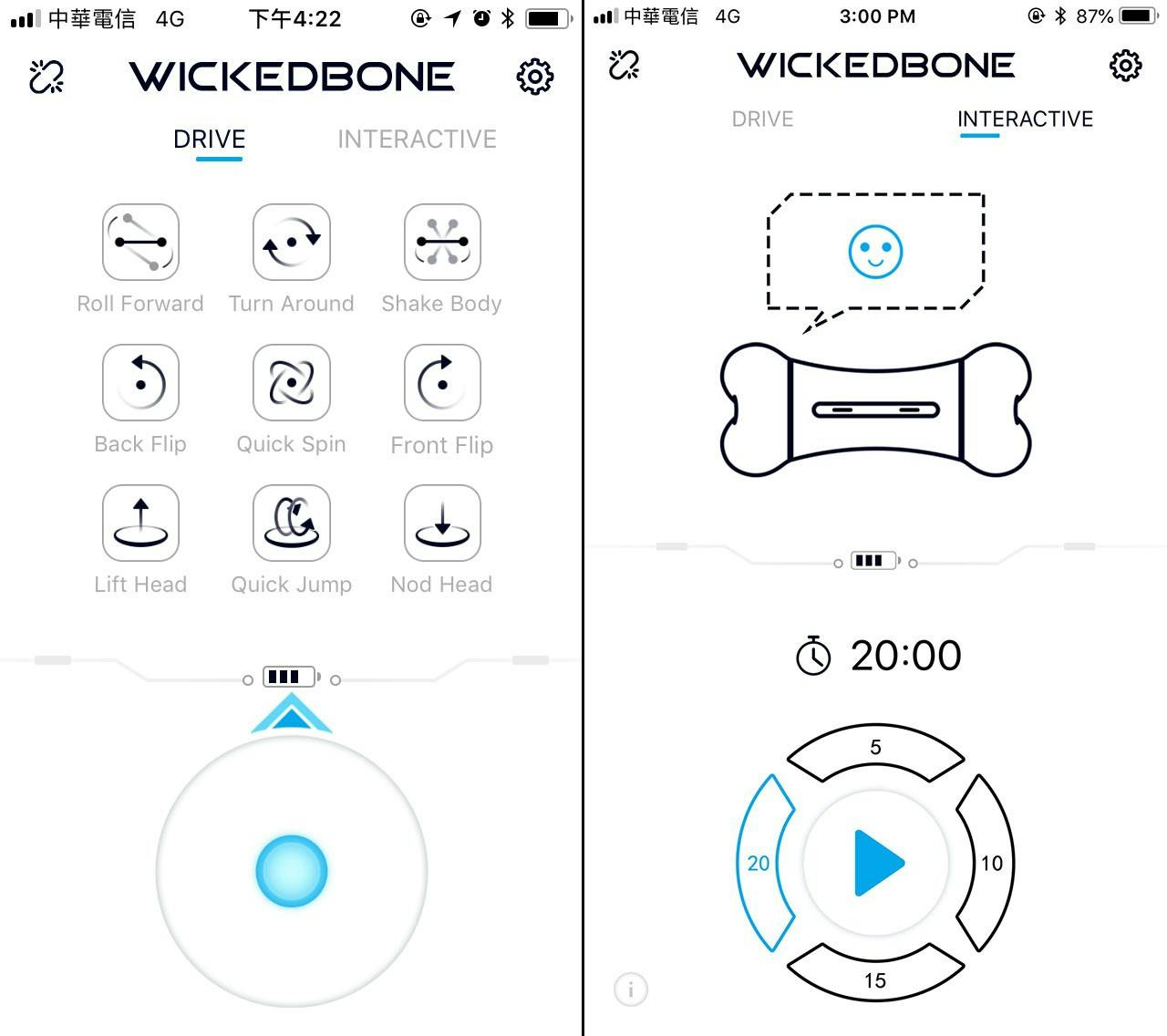The height and width of the screenshot is (1036, 1167).
Task: Activate Quick Jump
Action: point(291,523)
